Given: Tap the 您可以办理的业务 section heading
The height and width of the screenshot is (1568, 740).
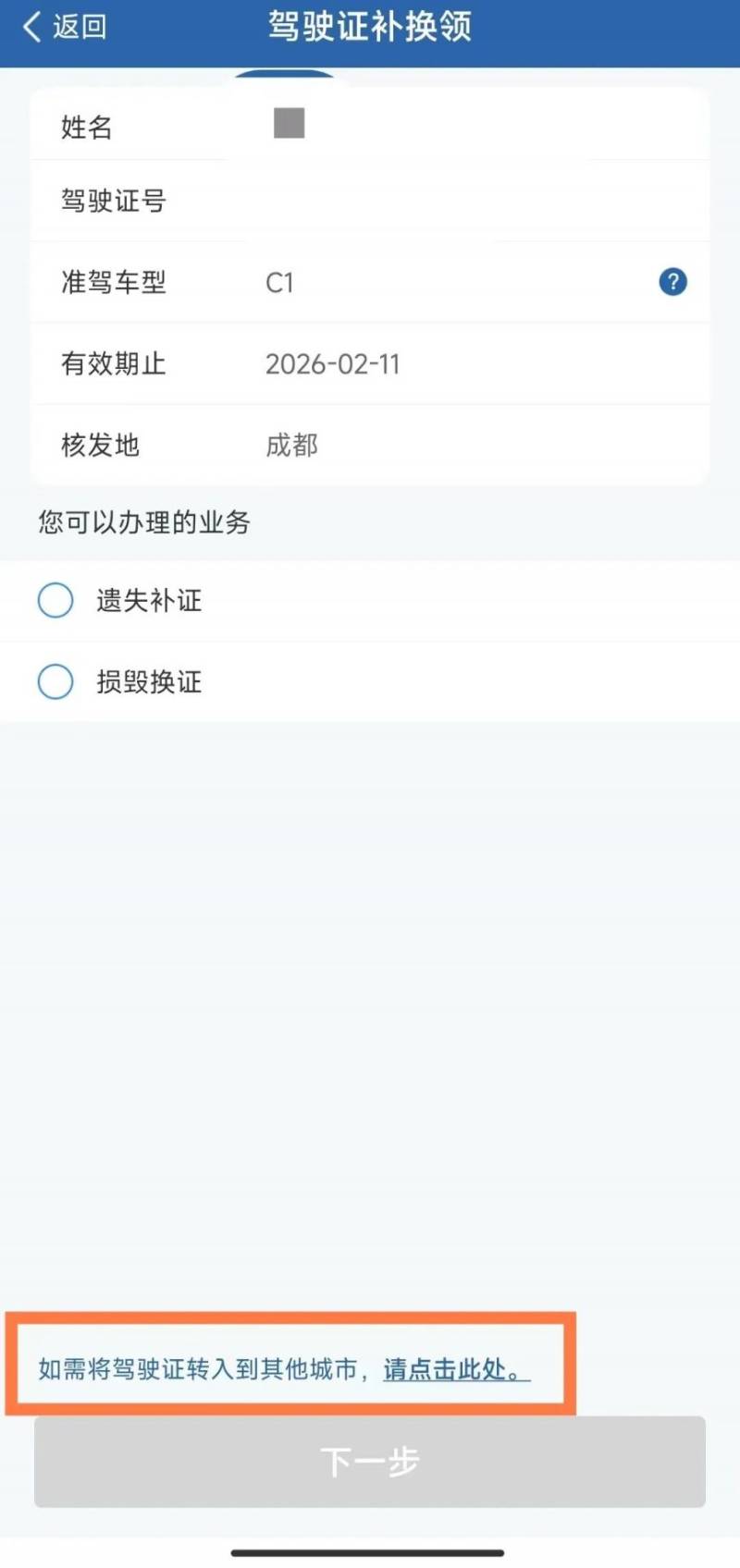Looking at the screenshot, I should click(142, 522).
